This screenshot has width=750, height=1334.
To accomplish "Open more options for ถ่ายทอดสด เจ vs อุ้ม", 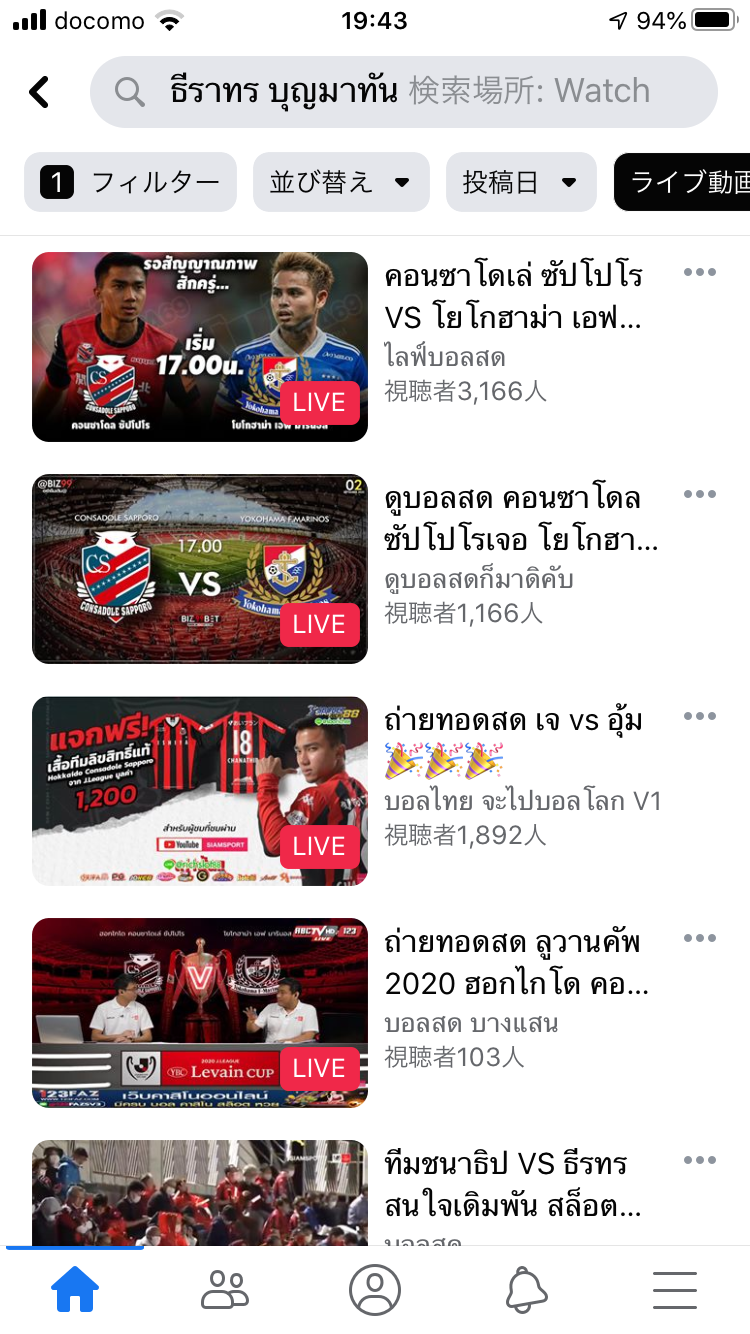I will (x=700, y=716).
